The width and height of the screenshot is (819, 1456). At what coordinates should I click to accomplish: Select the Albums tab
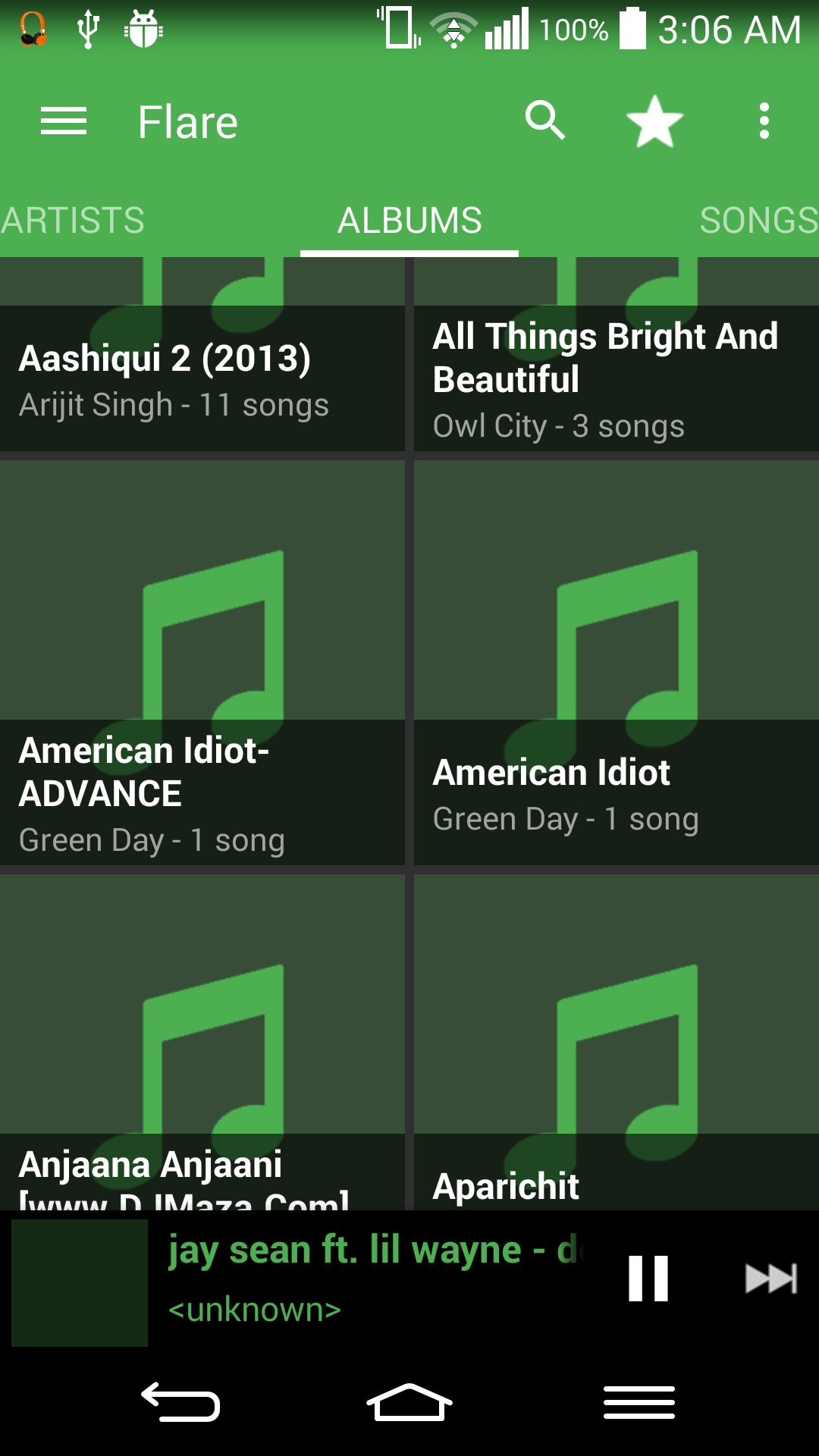coord(409,221)
